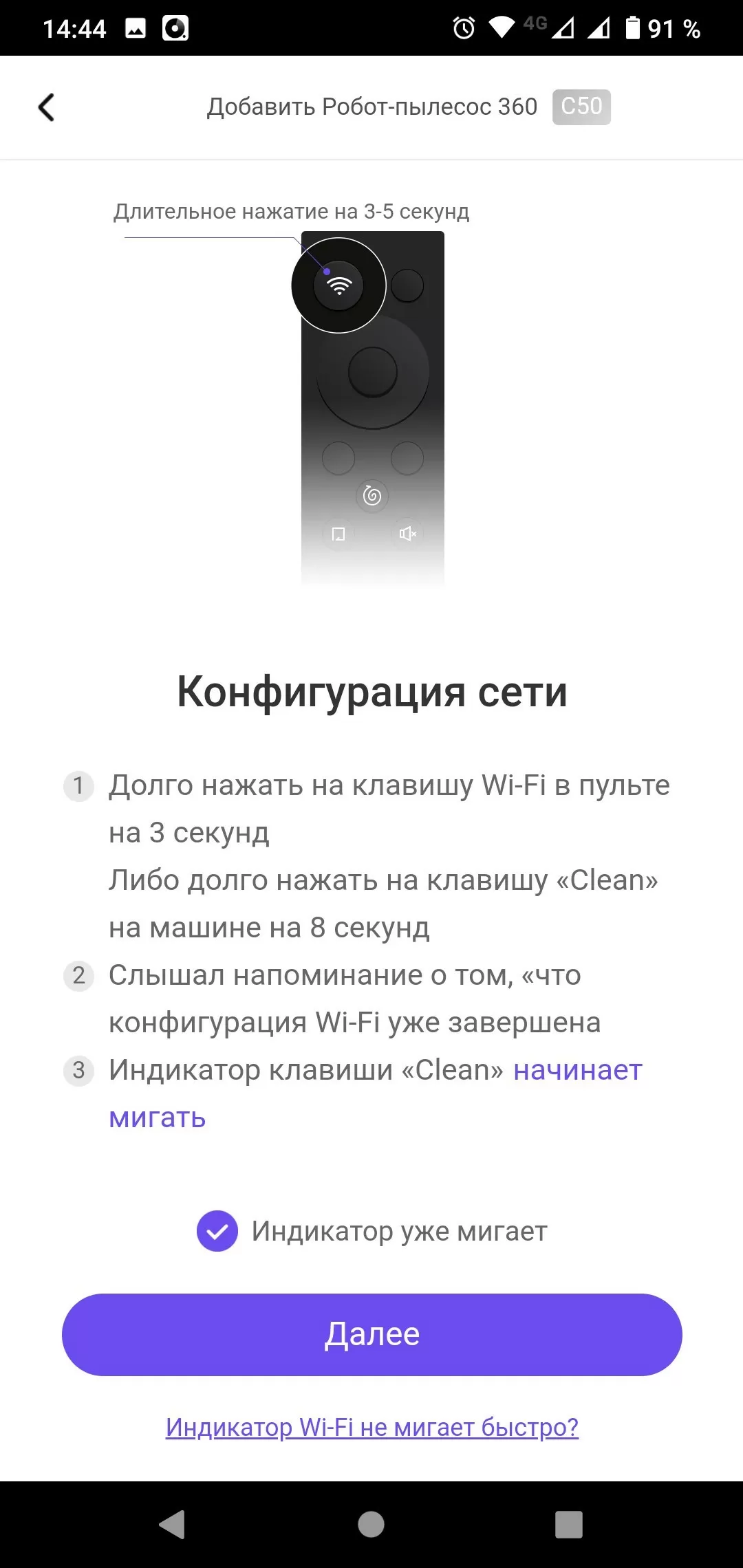The height and width of the screenshot is (1568, 743).
Task: Go back from the add robot vacuum screen
Action: click(46, 107)
